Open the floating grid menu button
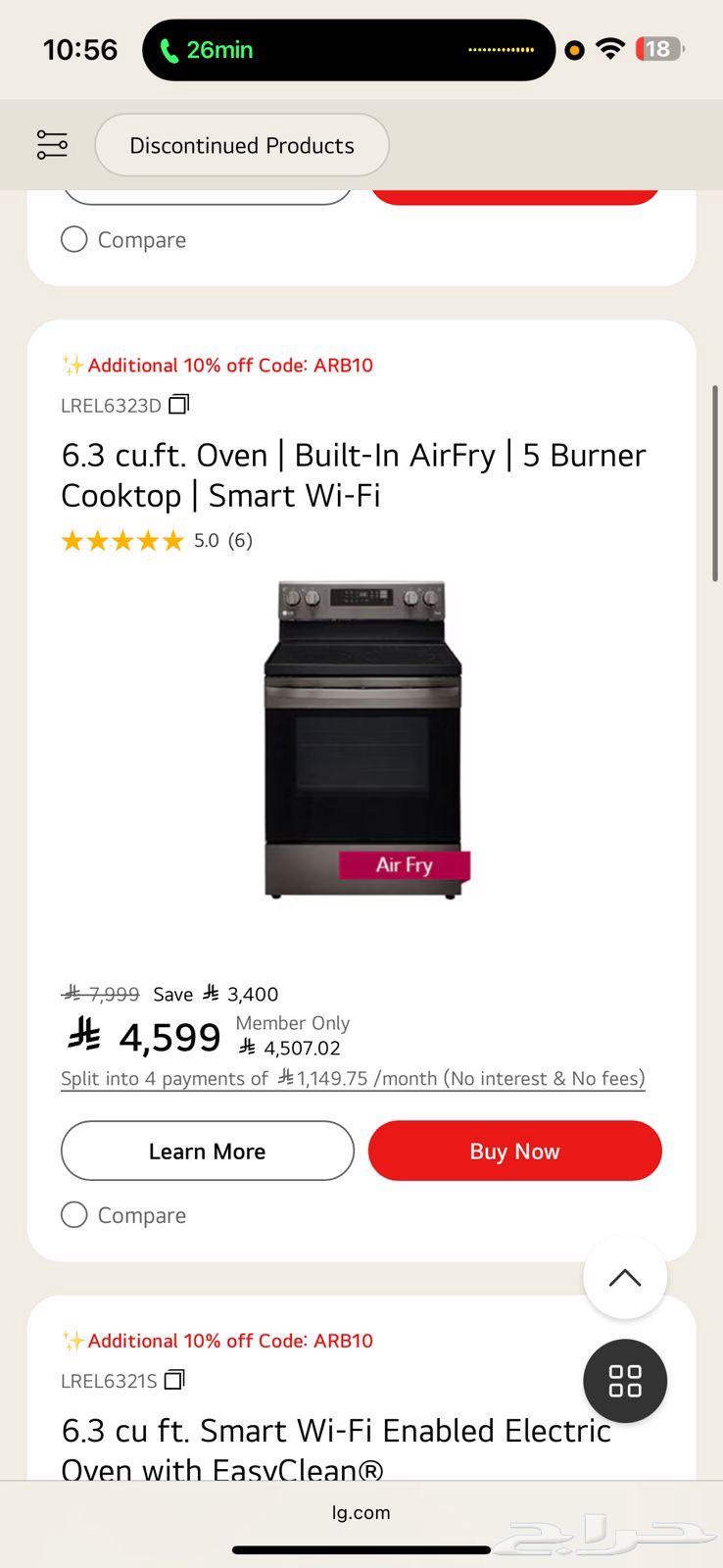The height and width of the screenshot is (1568, 723). click(625, 1381)
